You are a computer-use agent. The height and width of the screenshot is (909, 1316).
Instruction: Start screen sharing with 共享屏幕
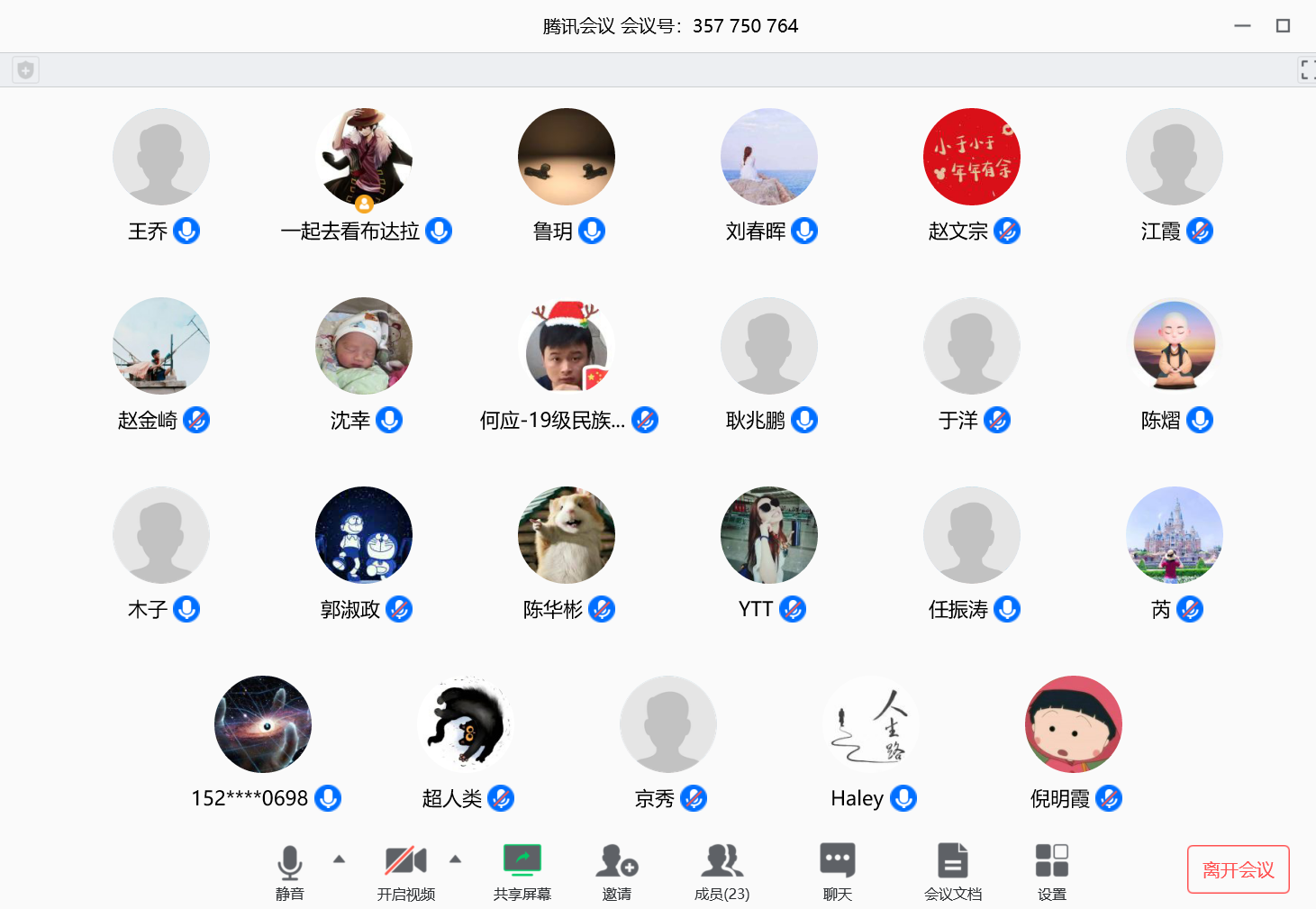tap(522, 870)
